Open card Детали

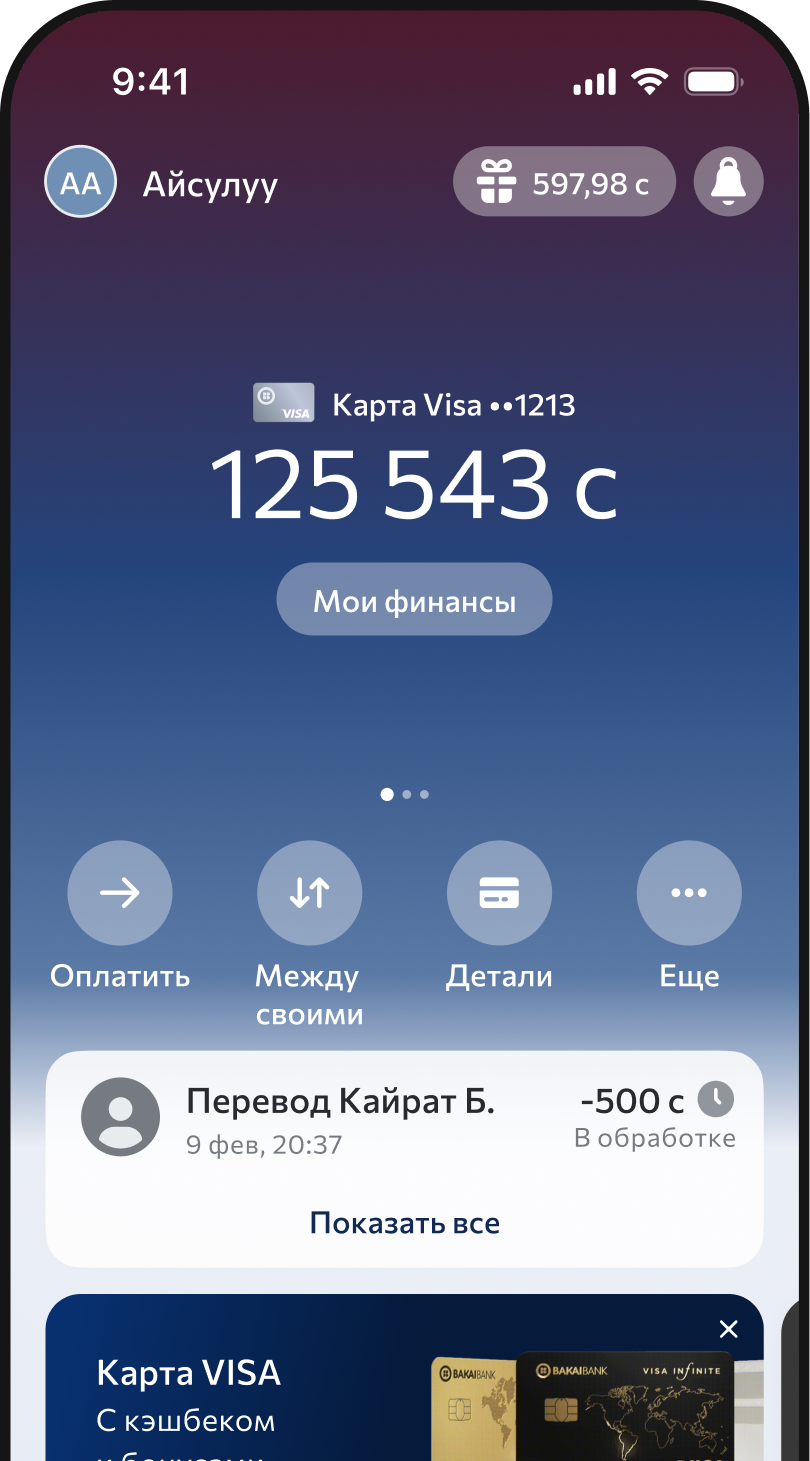point(499,893)
